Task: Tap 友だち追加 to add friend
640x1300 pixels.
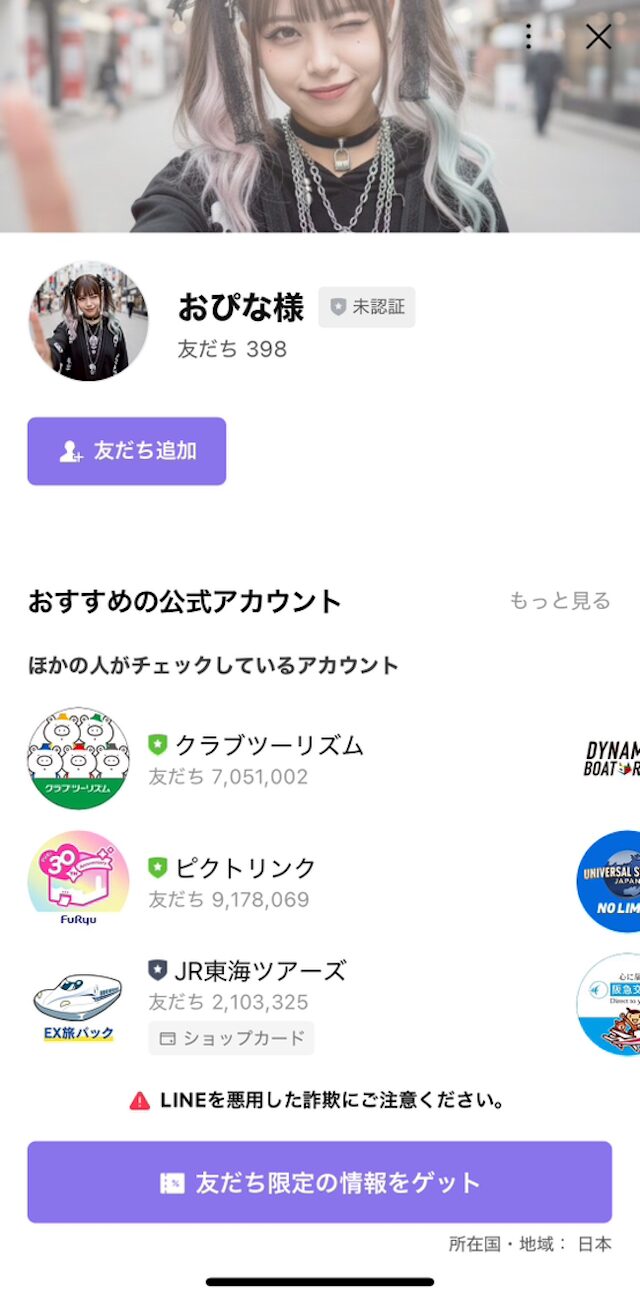Action: tap(127, 451)
